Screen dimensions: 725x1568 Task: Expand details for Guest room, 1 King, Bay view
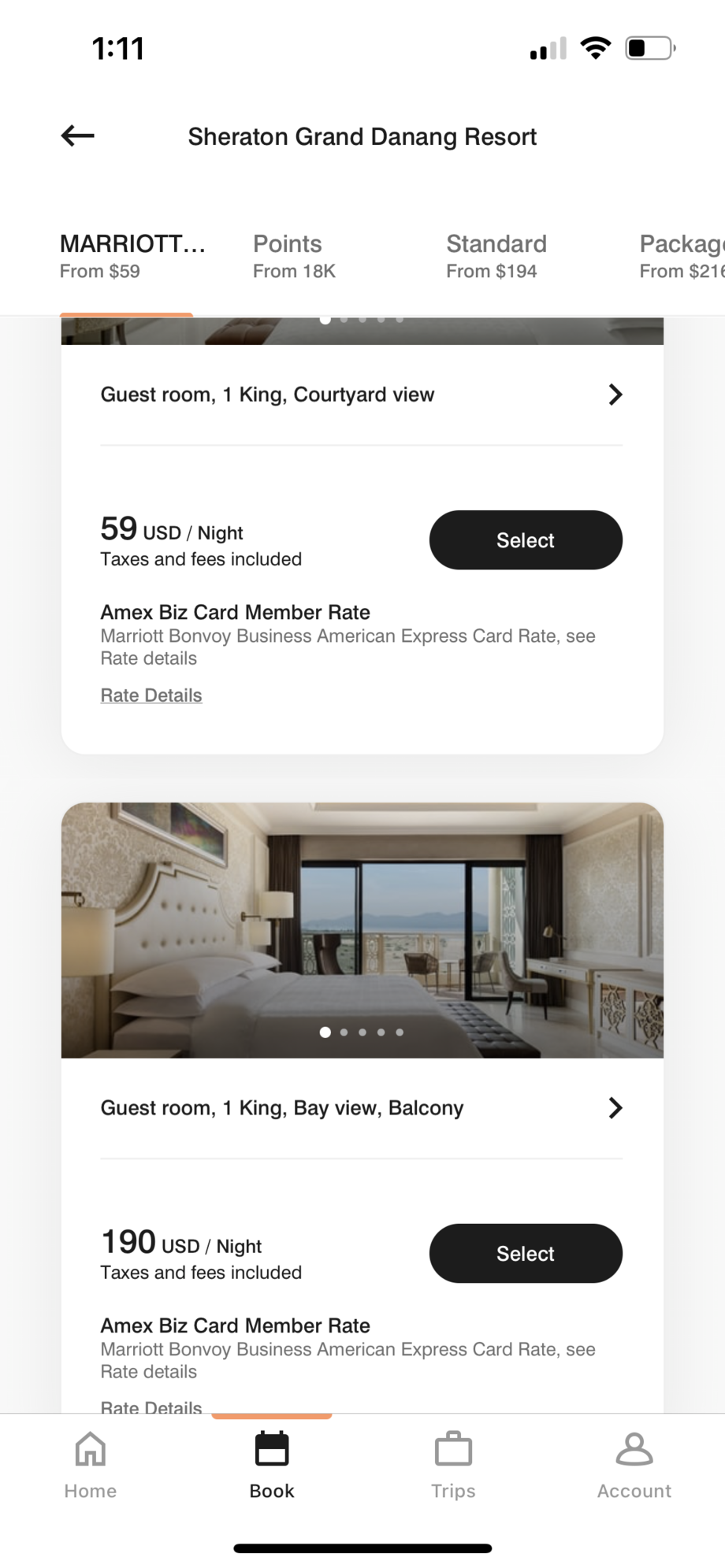click(x=615, y=1108)
